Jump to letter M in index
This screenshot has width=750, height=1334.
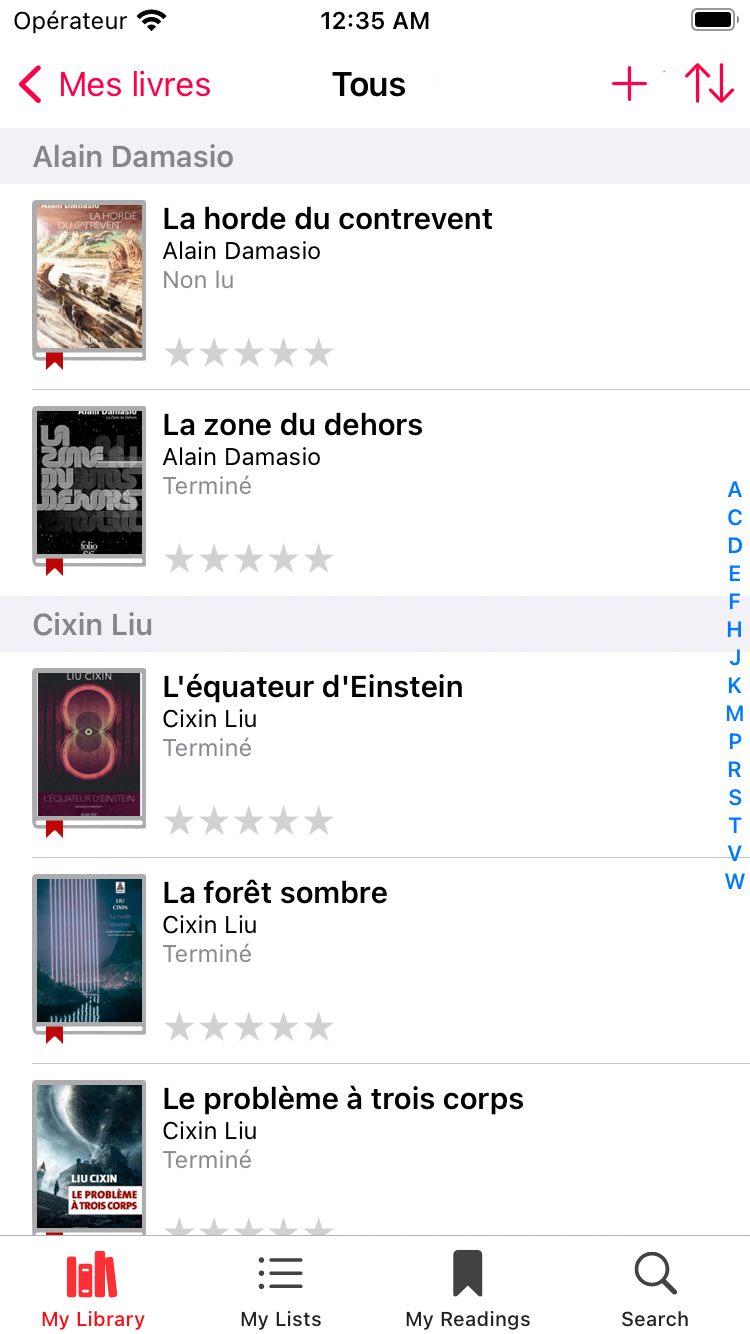pos(735,714)
